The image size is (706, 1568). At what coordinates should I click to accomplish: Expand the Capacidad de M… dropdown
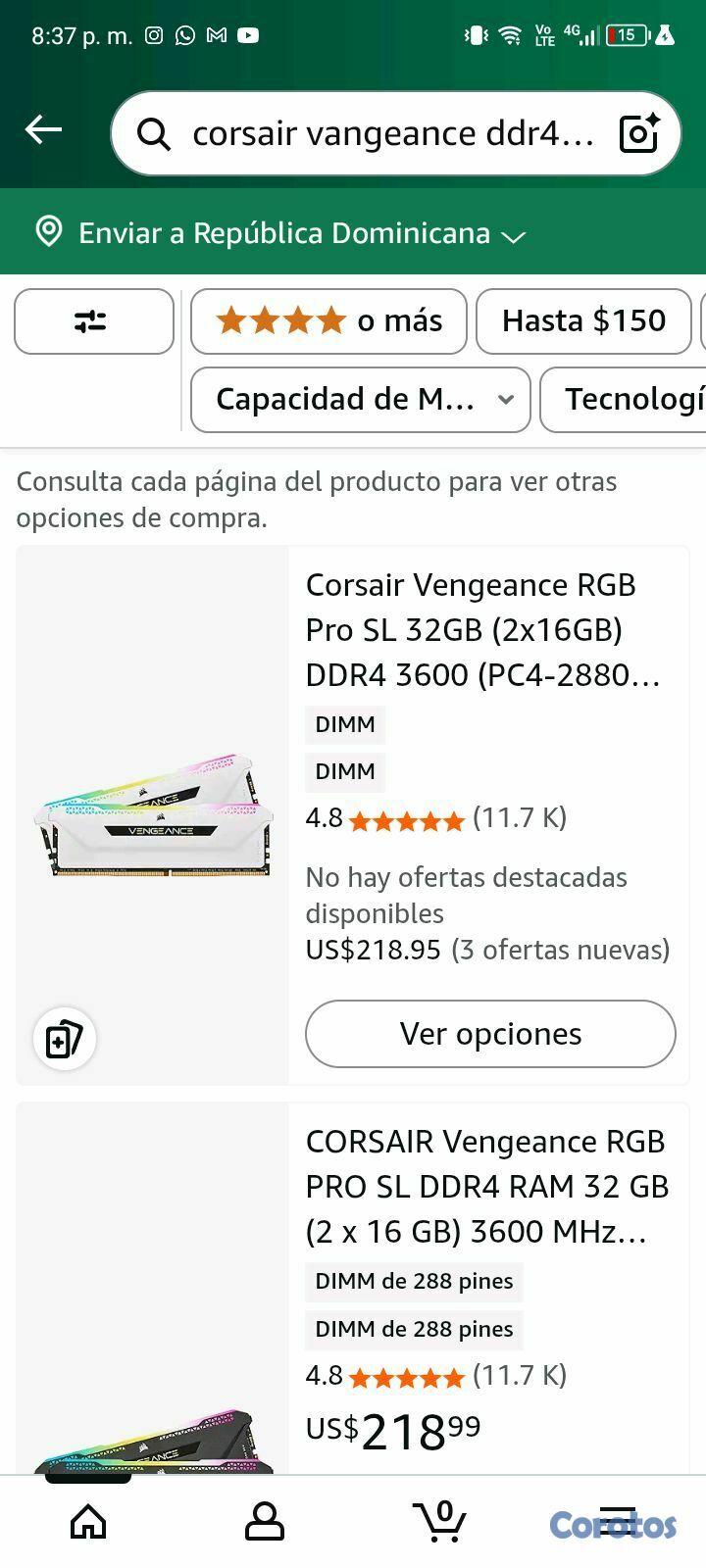tap(360, 400)
